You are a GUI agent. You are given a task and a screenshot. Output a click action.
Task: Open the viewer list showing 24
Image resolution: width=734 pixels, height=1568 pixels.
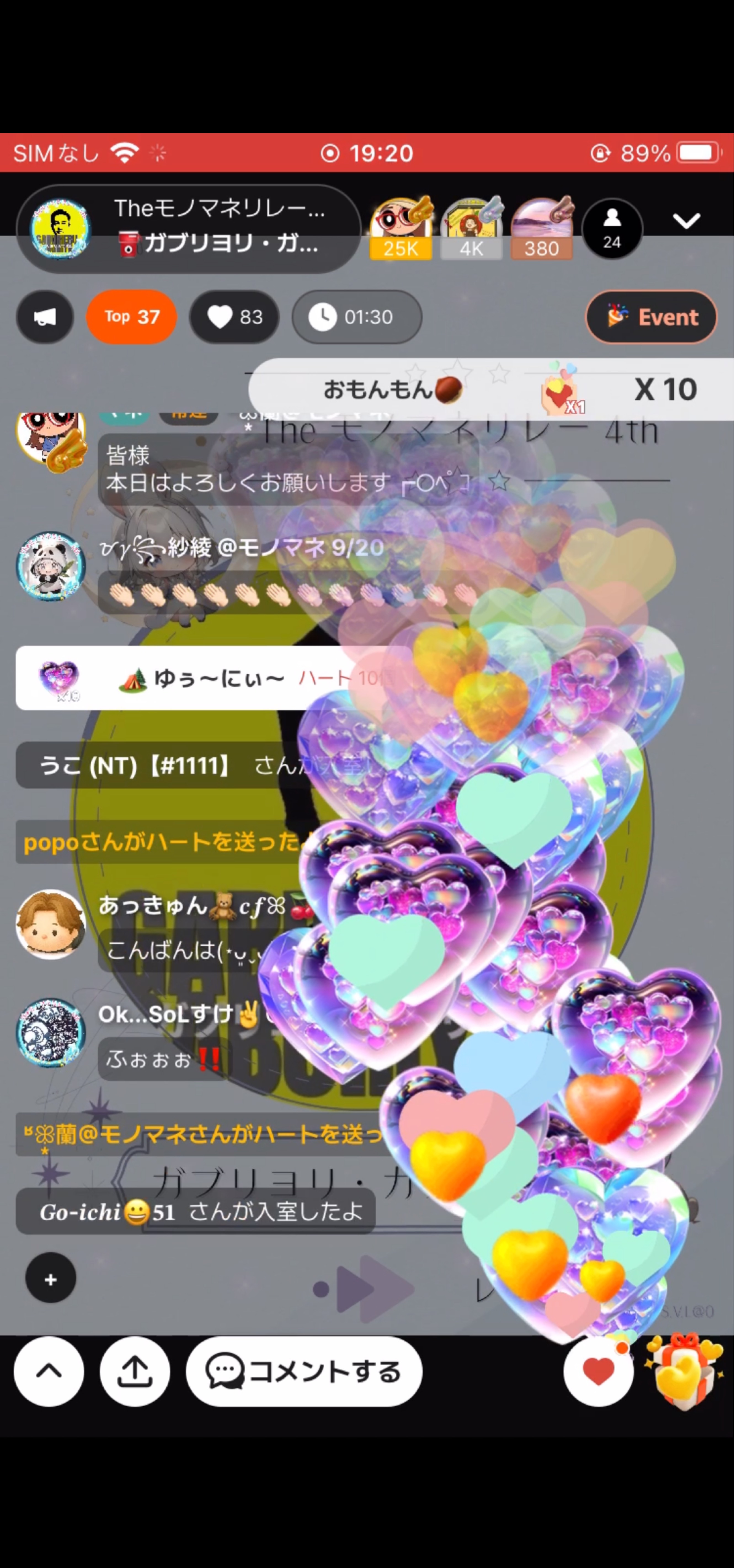612,229
